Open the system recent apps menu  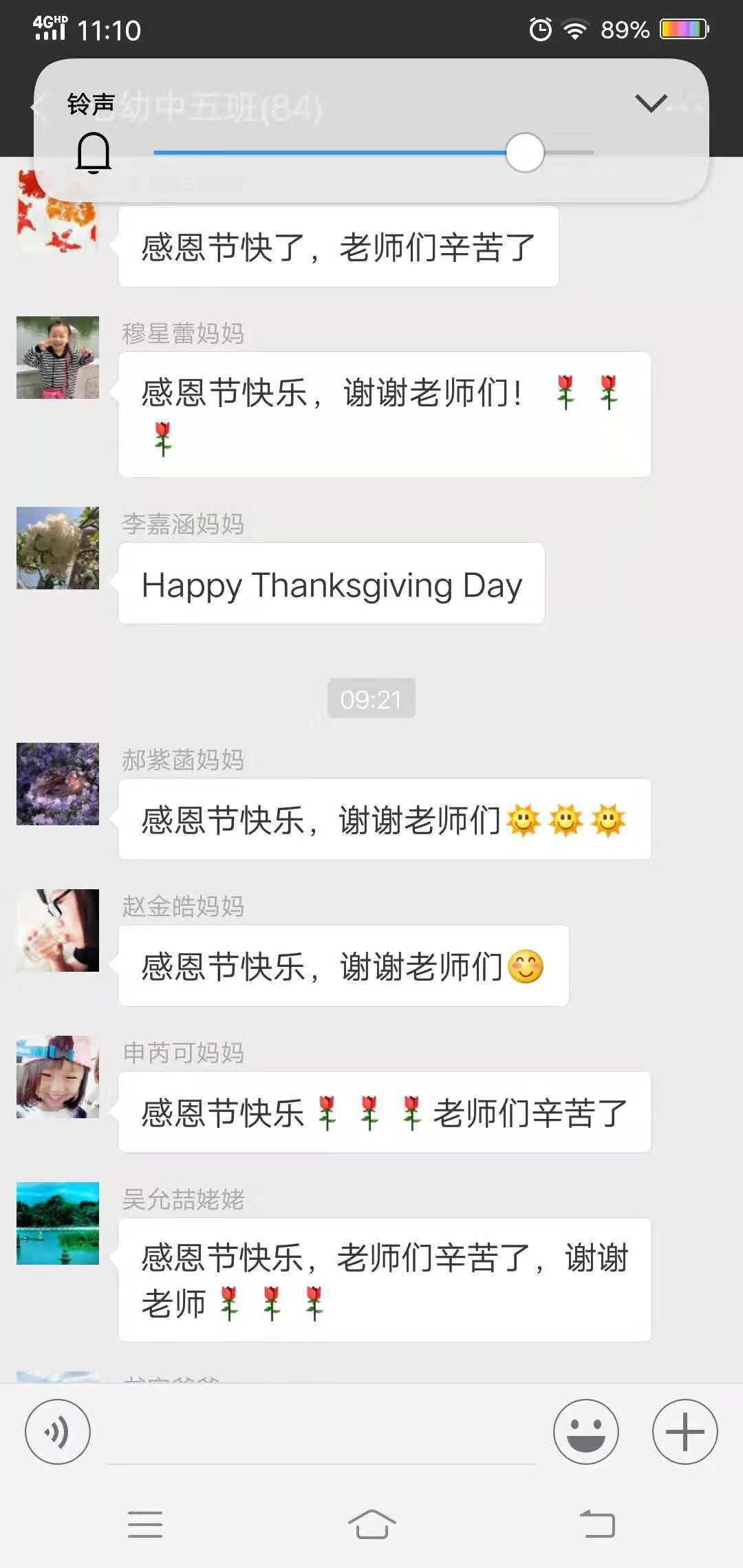coord(145,1524)
